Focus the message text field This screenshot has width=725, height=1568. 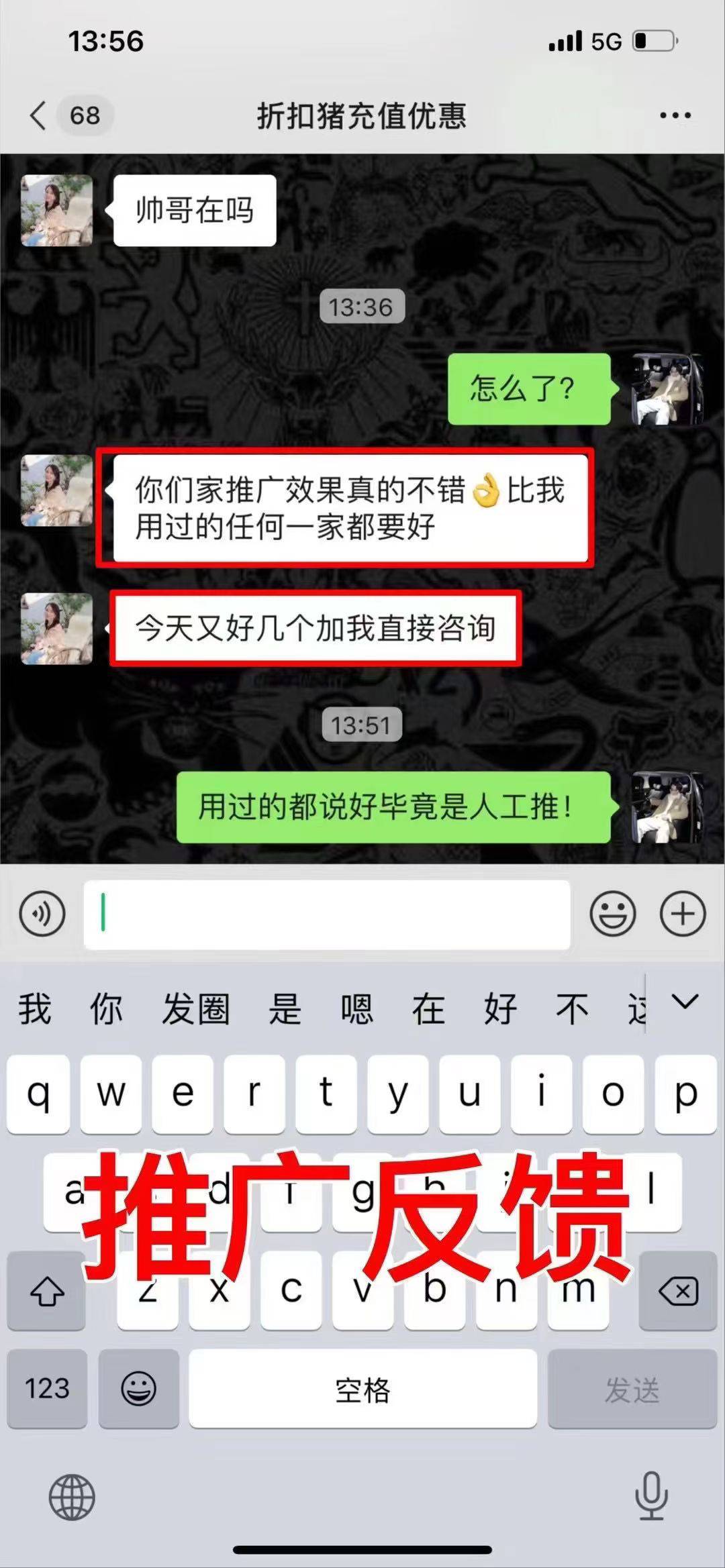(327, 914)
